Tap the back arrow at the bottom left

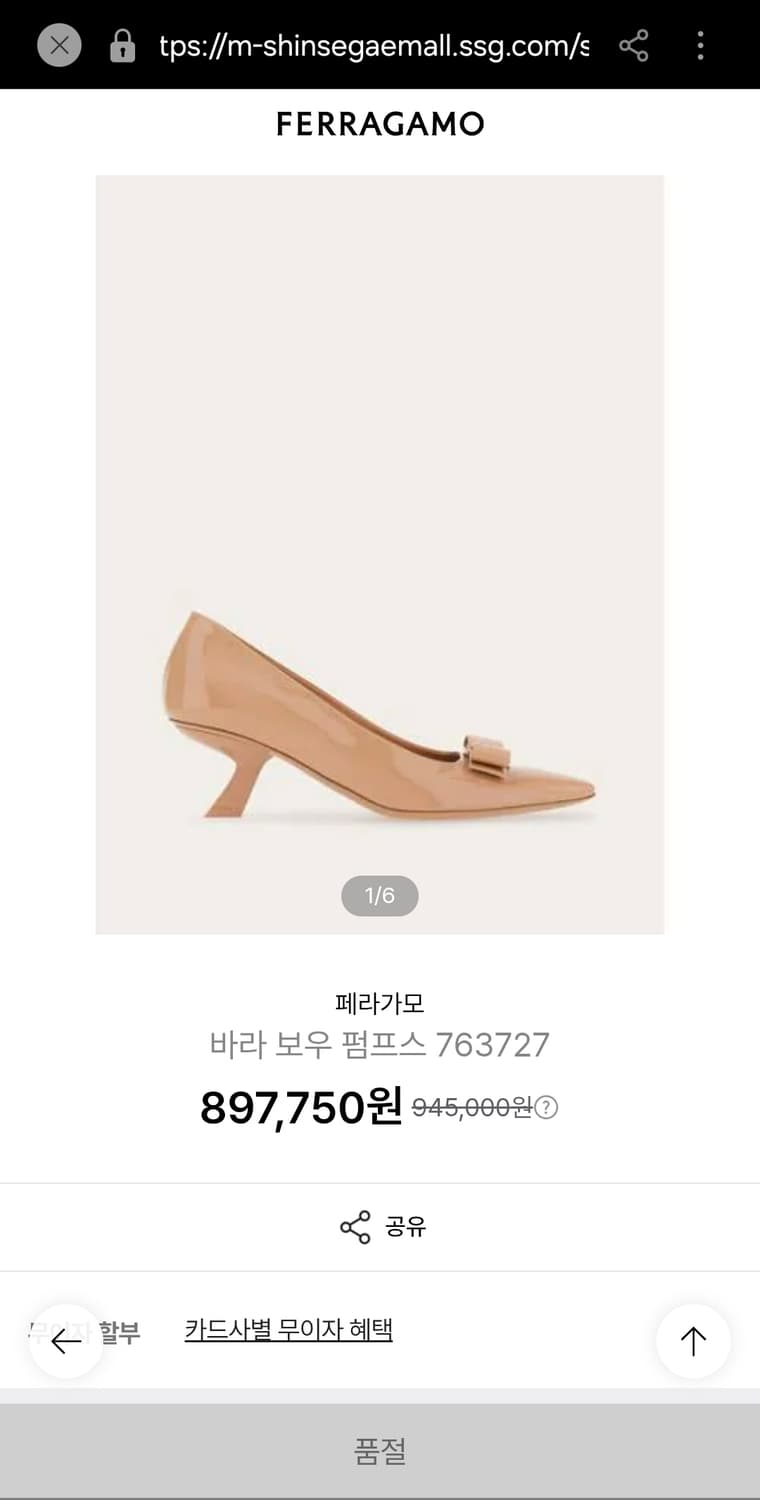point(65,1341)
